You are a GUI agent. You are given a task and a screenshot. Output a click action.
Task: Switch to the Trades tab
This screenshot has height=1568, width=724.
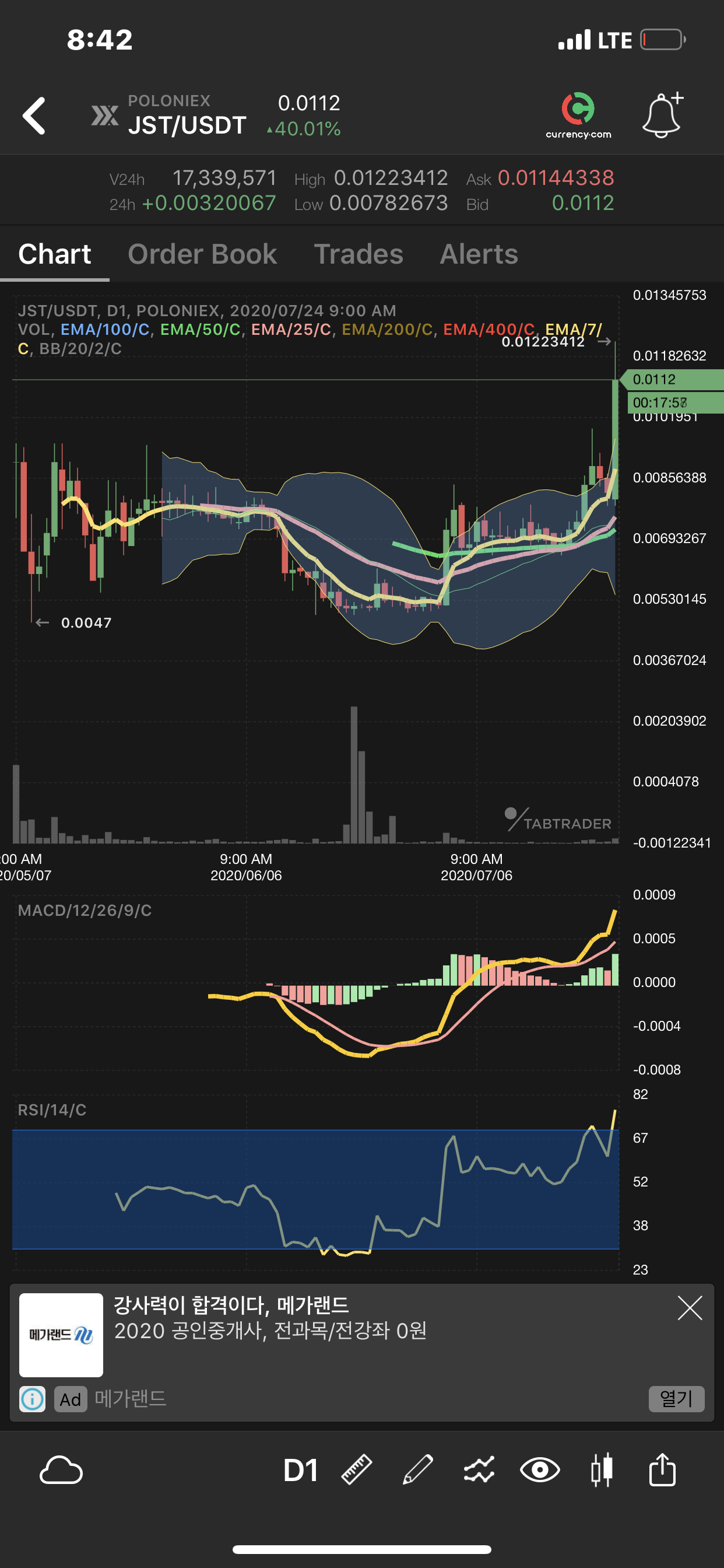359,254
